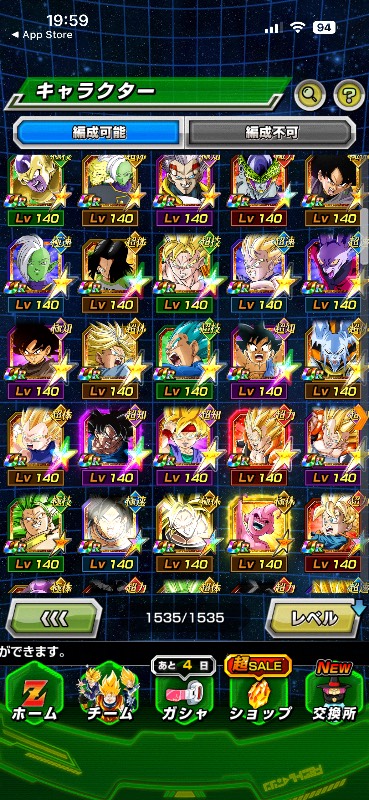Viewport: 369px width, 800px height.
Task: Return to App Store via status bar link
Action: (42, 35)
